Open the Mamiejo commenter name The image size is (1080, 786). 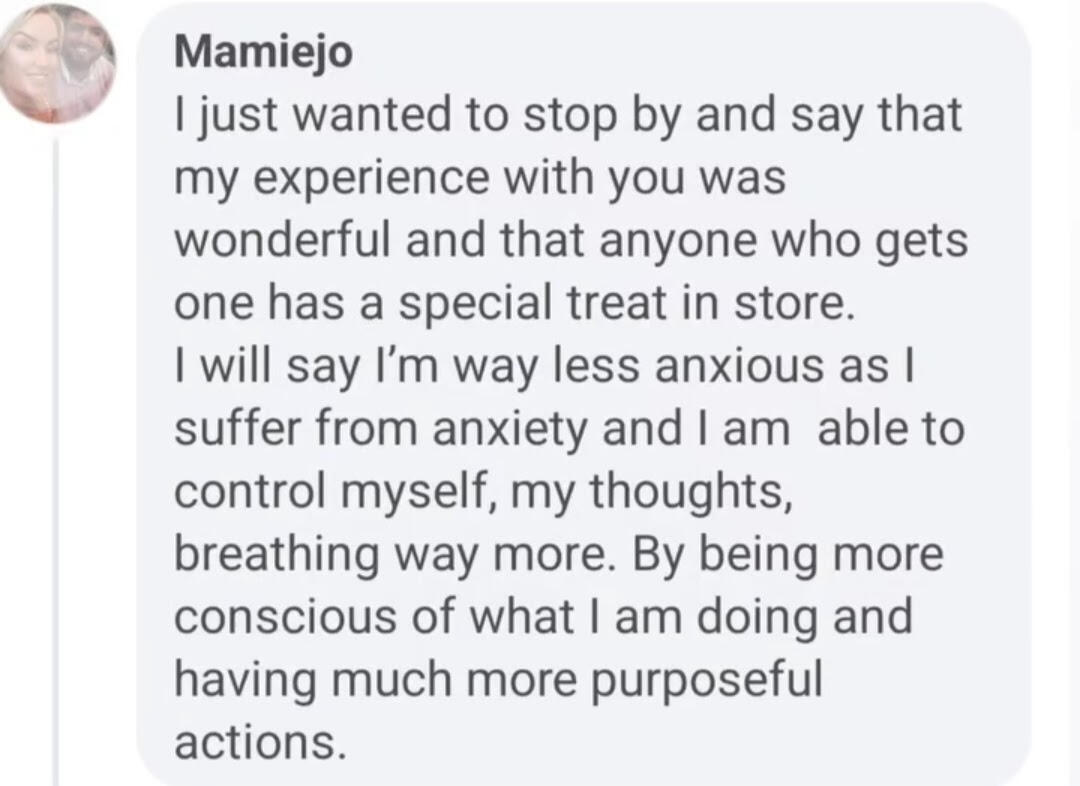tap(263, 54)
